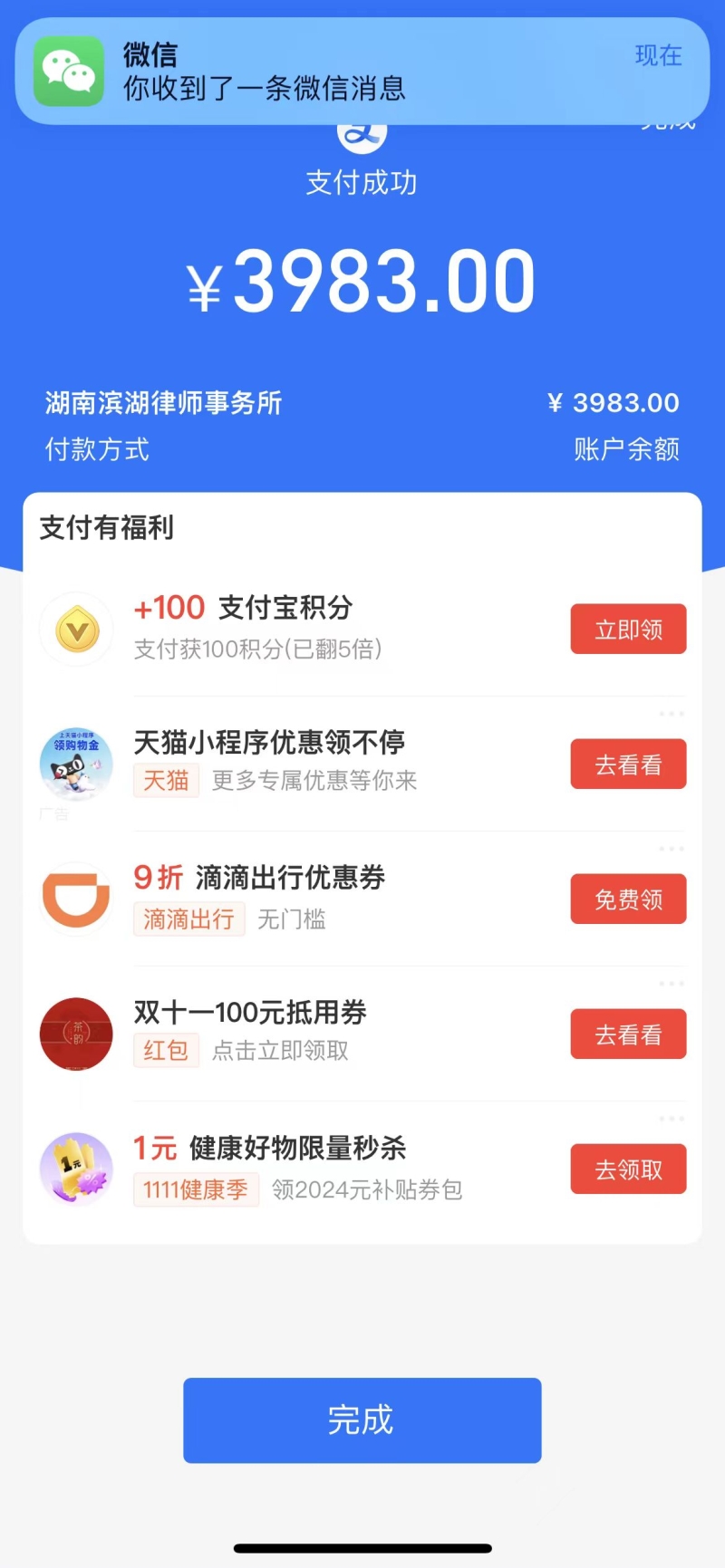This screenshot has height=1568, width=725.
Task: Open the 微信 message notification banner
Action: click(x=362, y=72)
